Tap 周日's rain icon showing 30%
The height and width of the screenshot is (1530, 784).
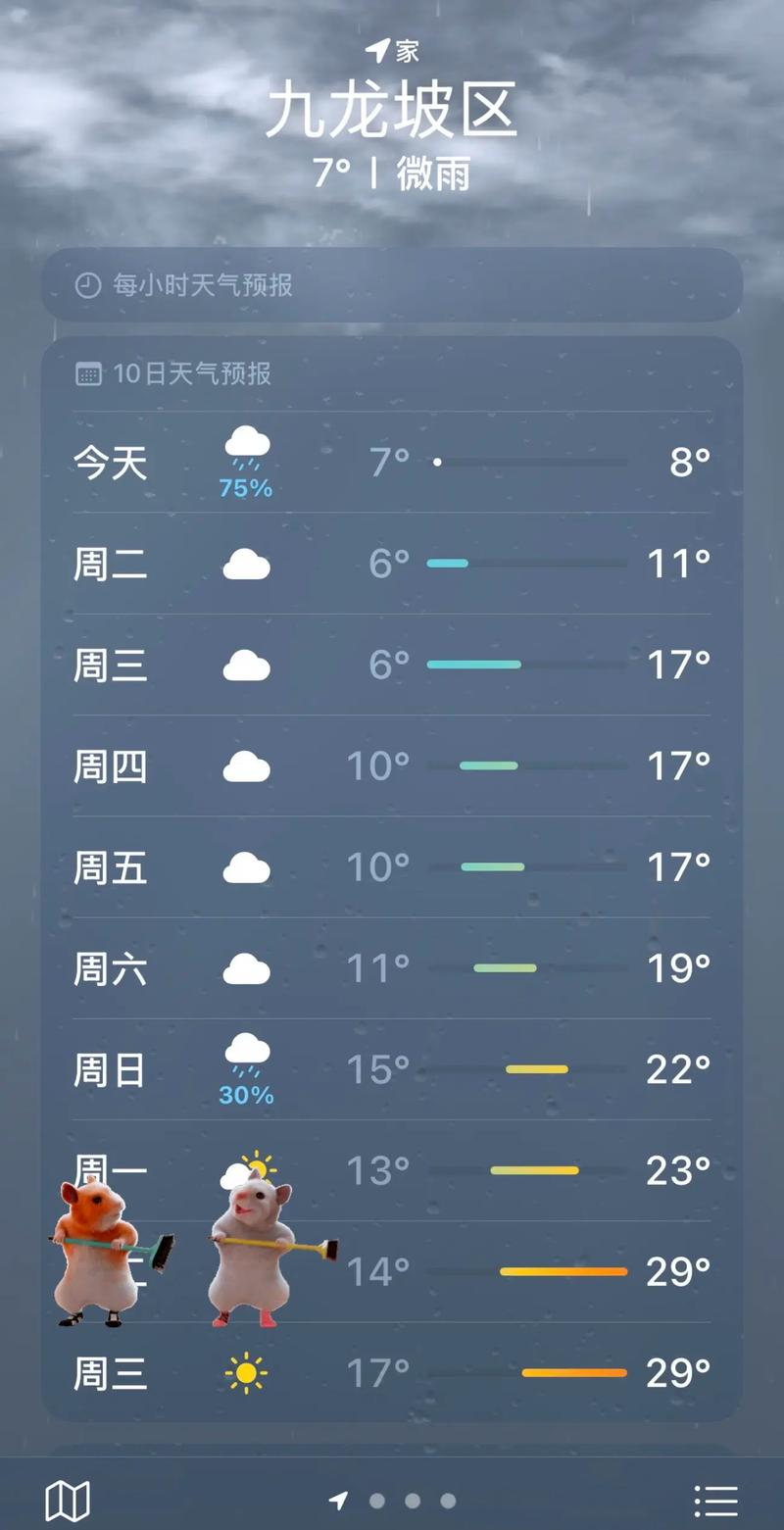pyautogui.click(x=245, y=1057)
